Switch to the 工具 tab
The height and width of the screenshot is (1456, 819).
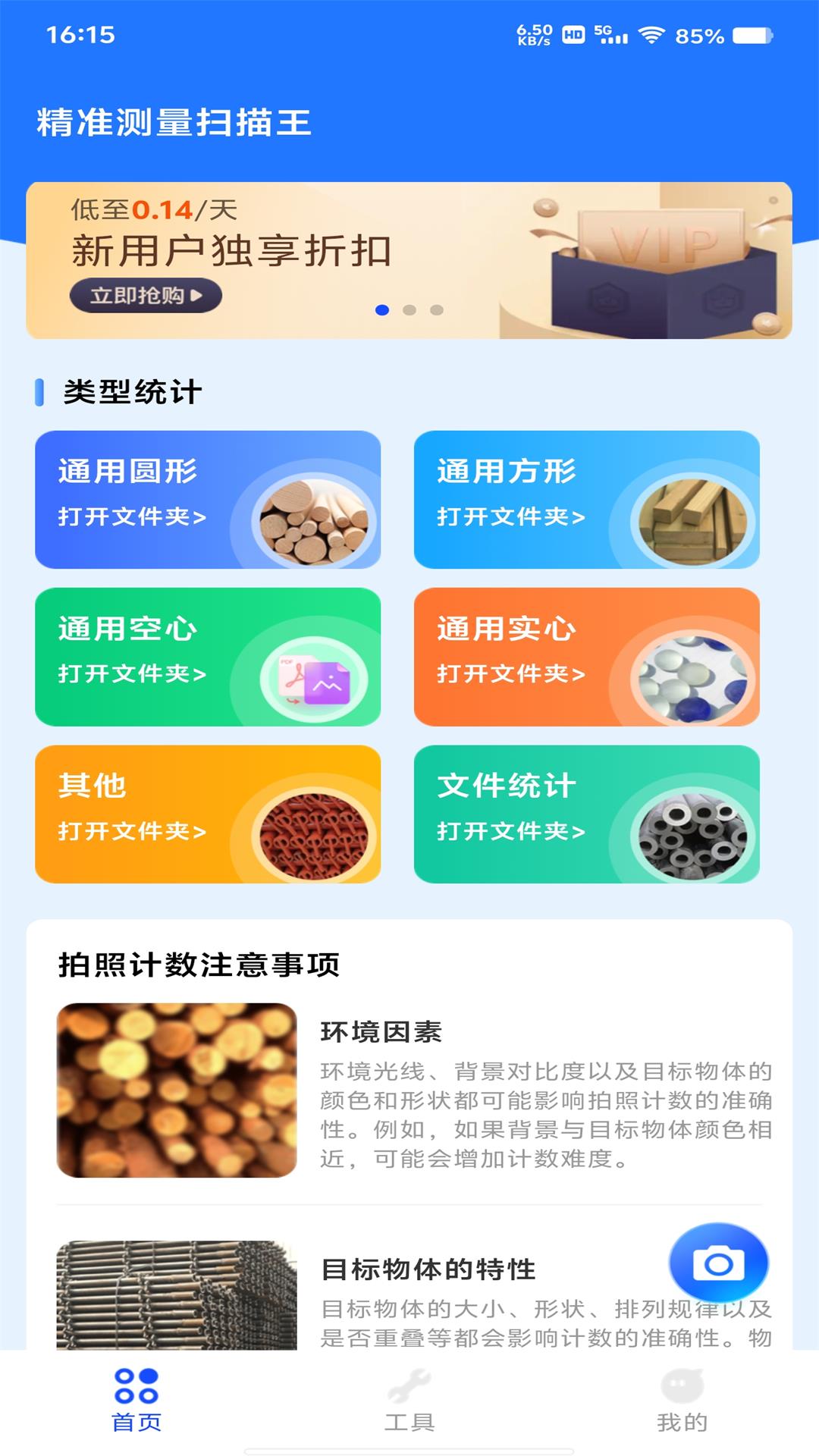(409, 1399)
